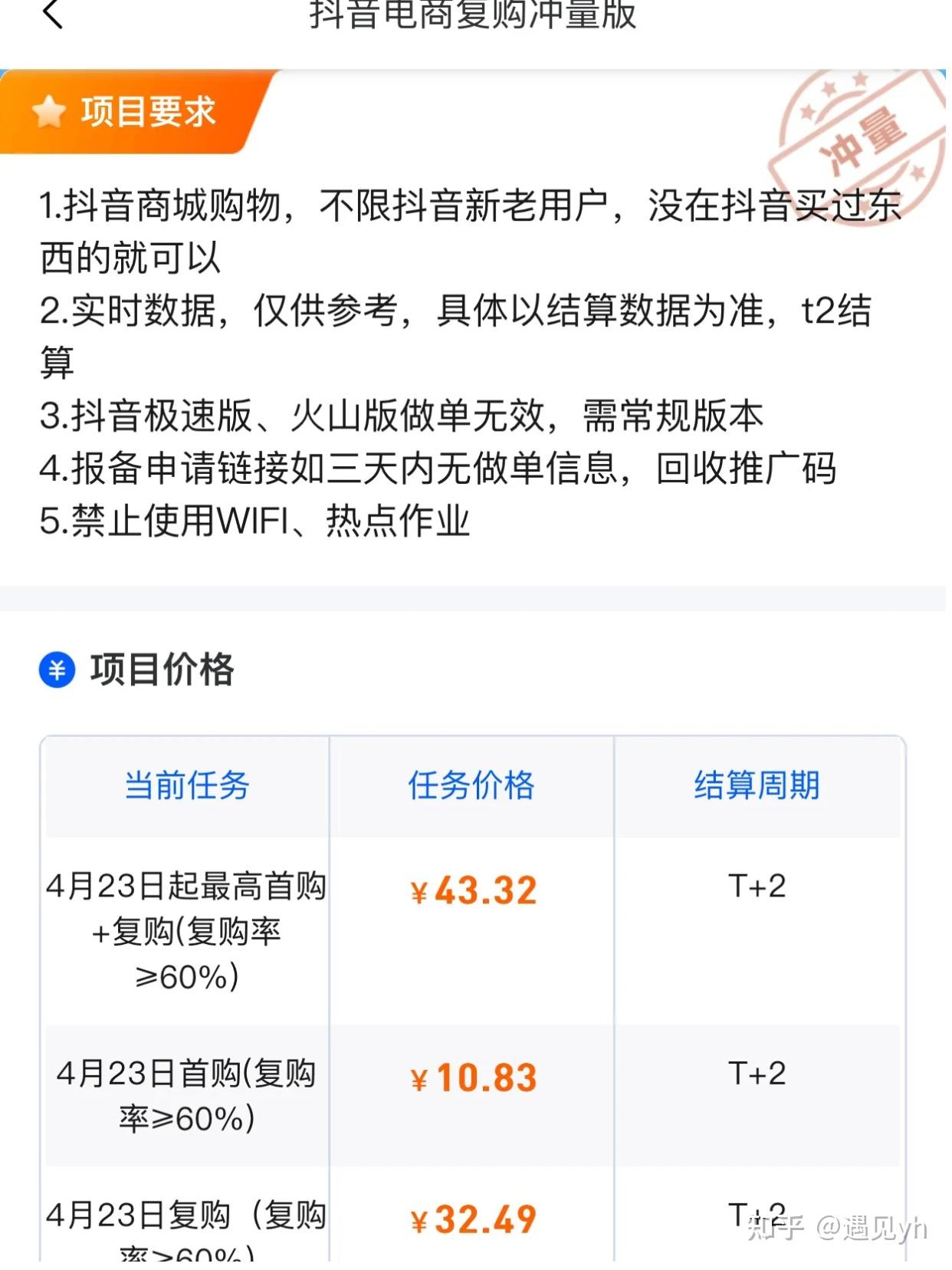The image size is (952, 1270).
Task: Click the price ¥43.32 in the table
Action: (473, 890)
